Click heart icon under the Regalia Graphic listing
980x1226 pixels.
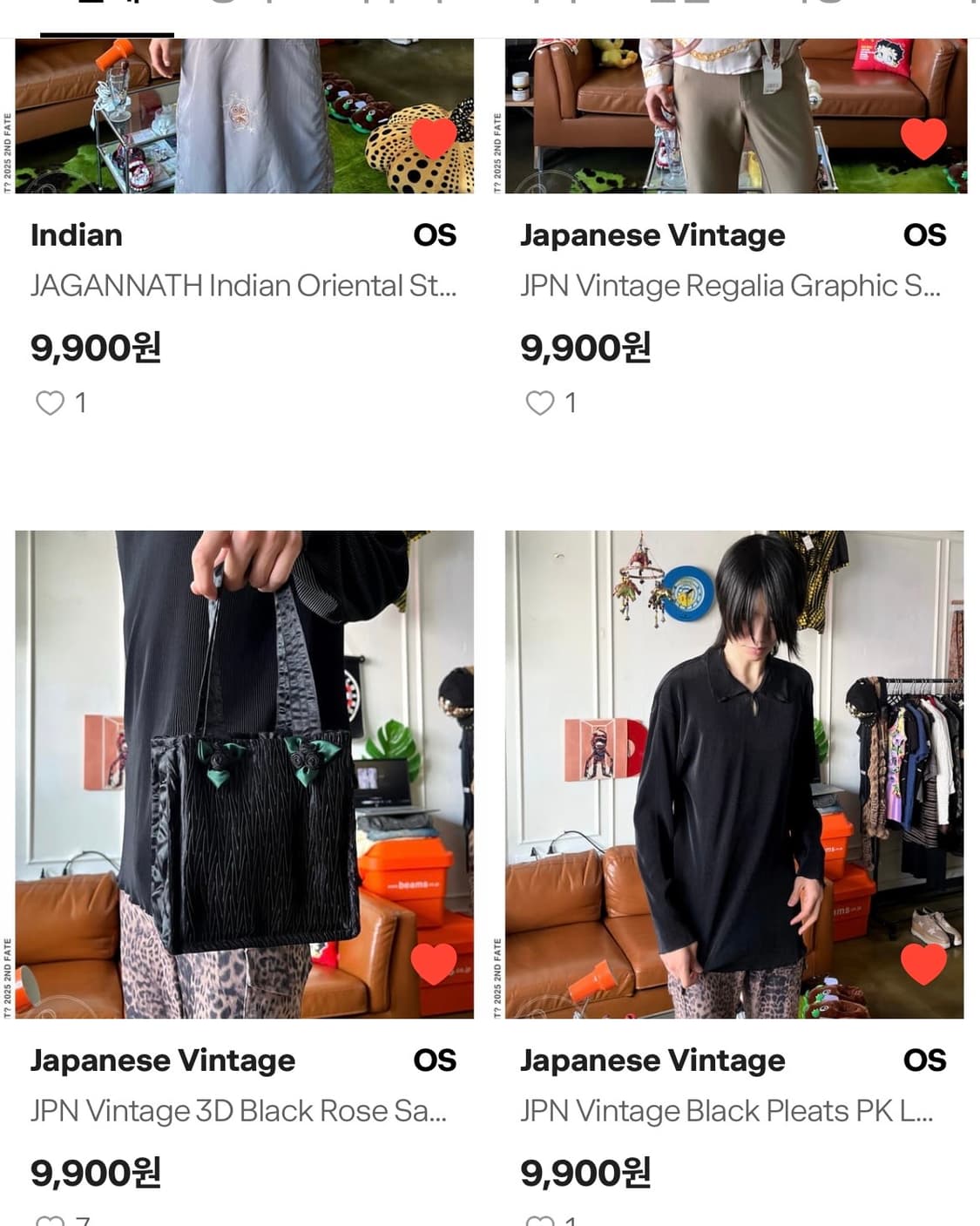click(x=542, y=402)
